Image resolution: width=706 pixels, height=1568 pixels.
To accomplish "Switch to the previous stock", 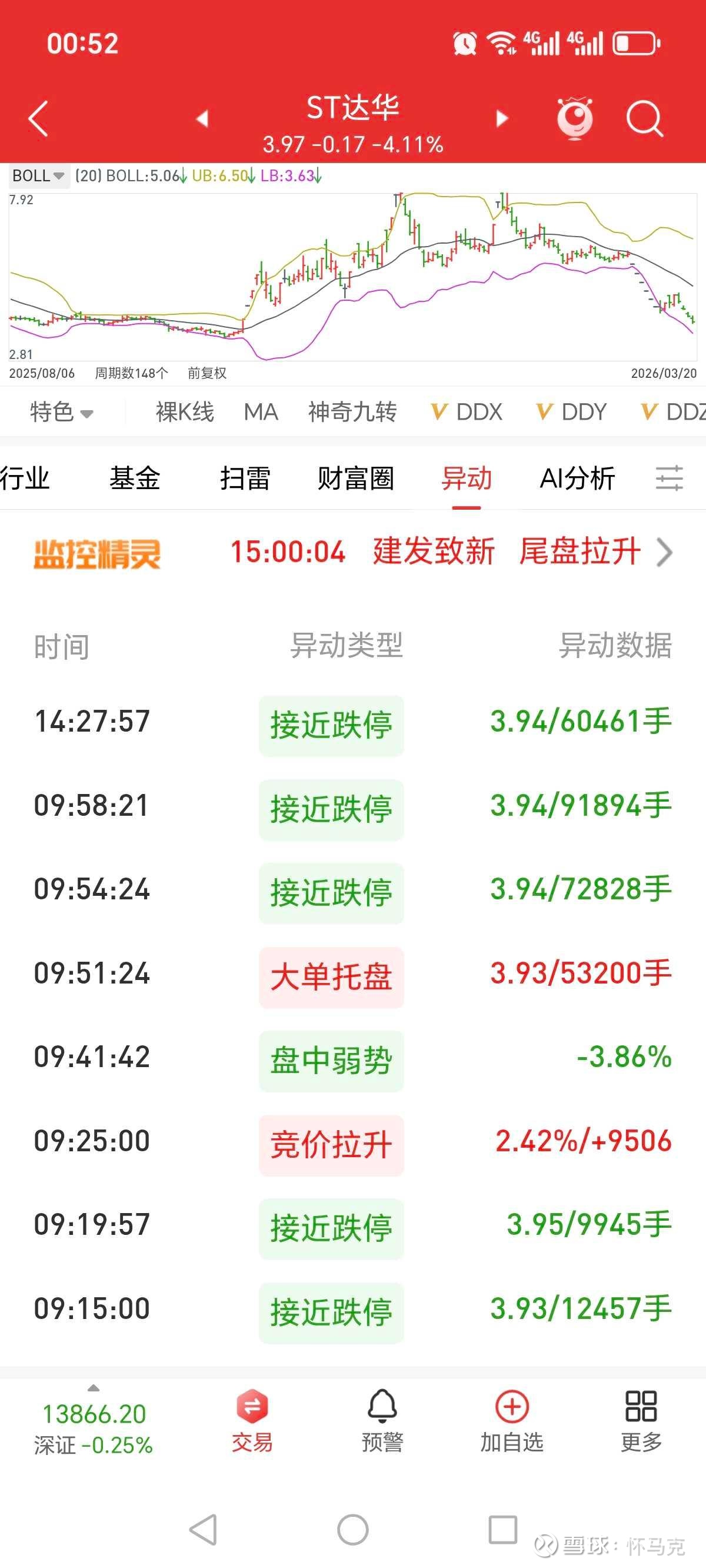I will click(x=202, y=118).
